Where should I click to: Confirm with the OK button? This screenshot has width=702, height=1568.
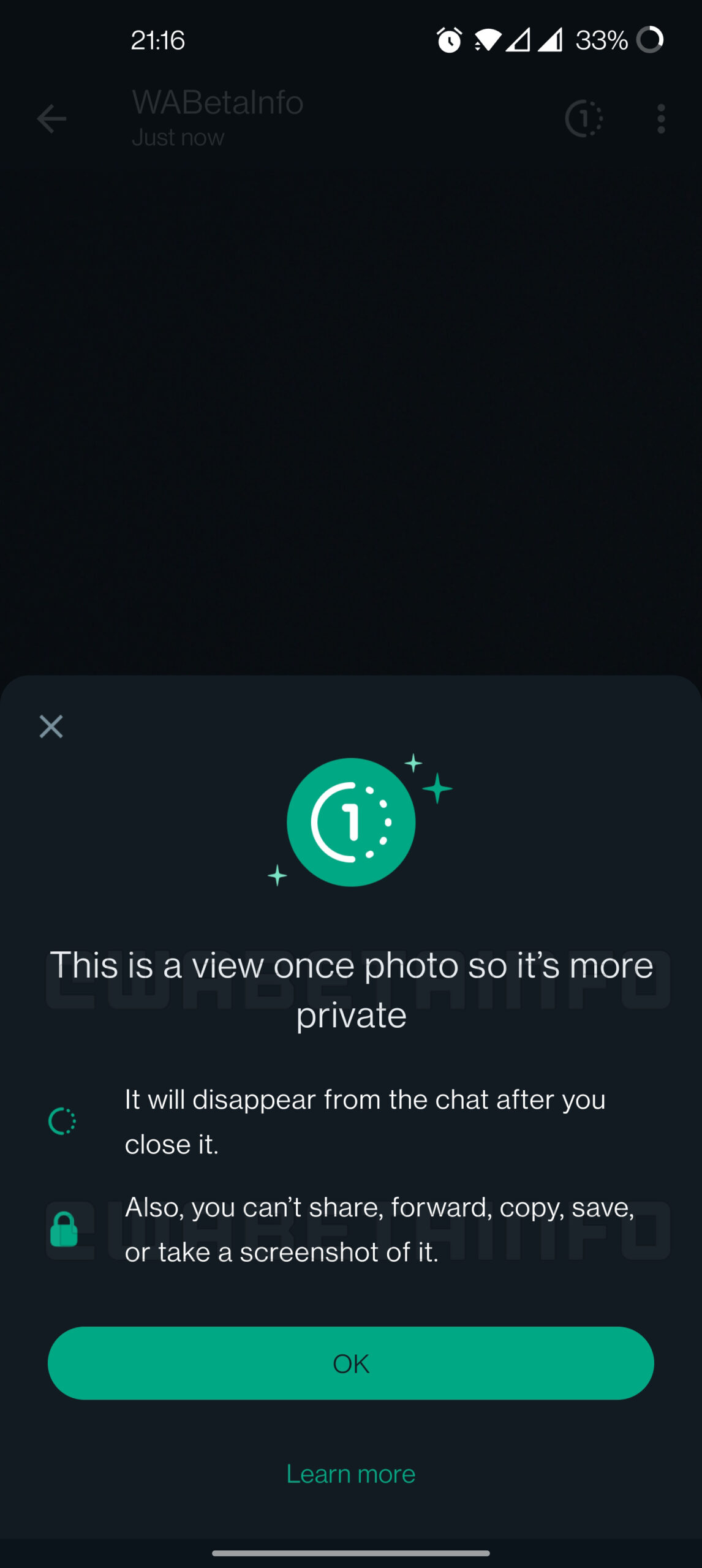point(350,1363)
